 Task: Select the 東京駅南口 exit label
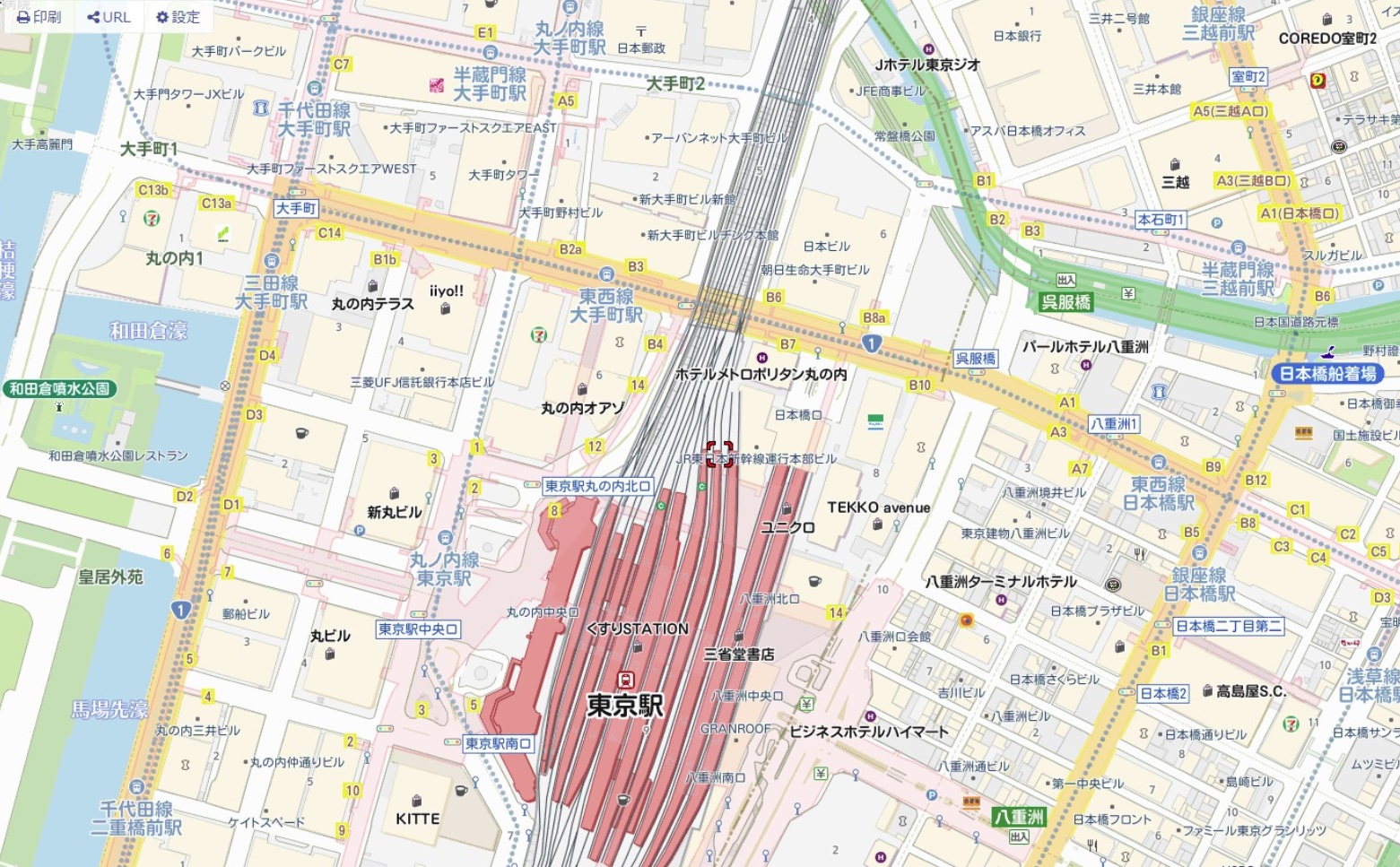[x=499, y=743]
